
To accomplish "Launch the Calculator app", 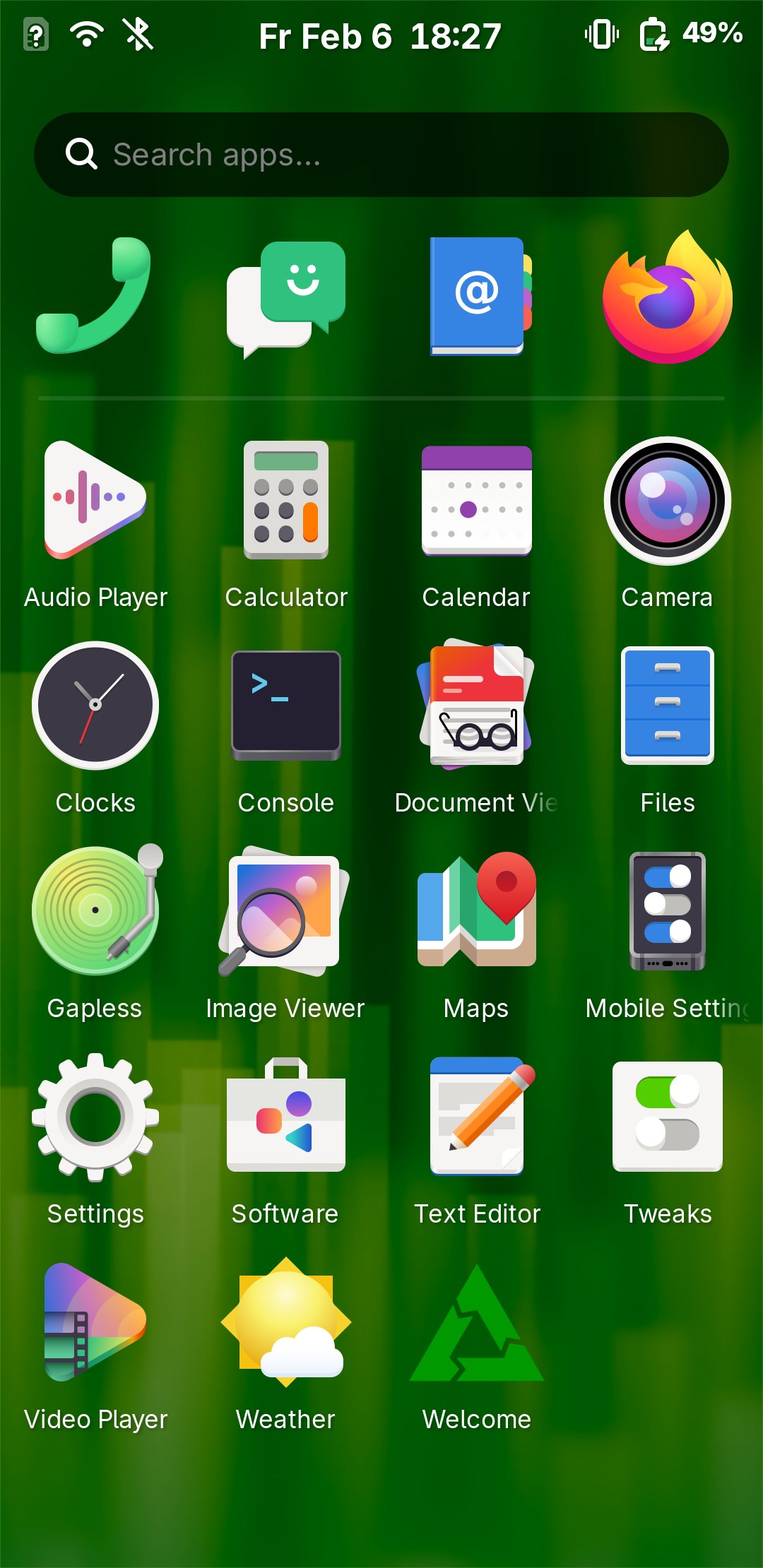I will (286, 501).
